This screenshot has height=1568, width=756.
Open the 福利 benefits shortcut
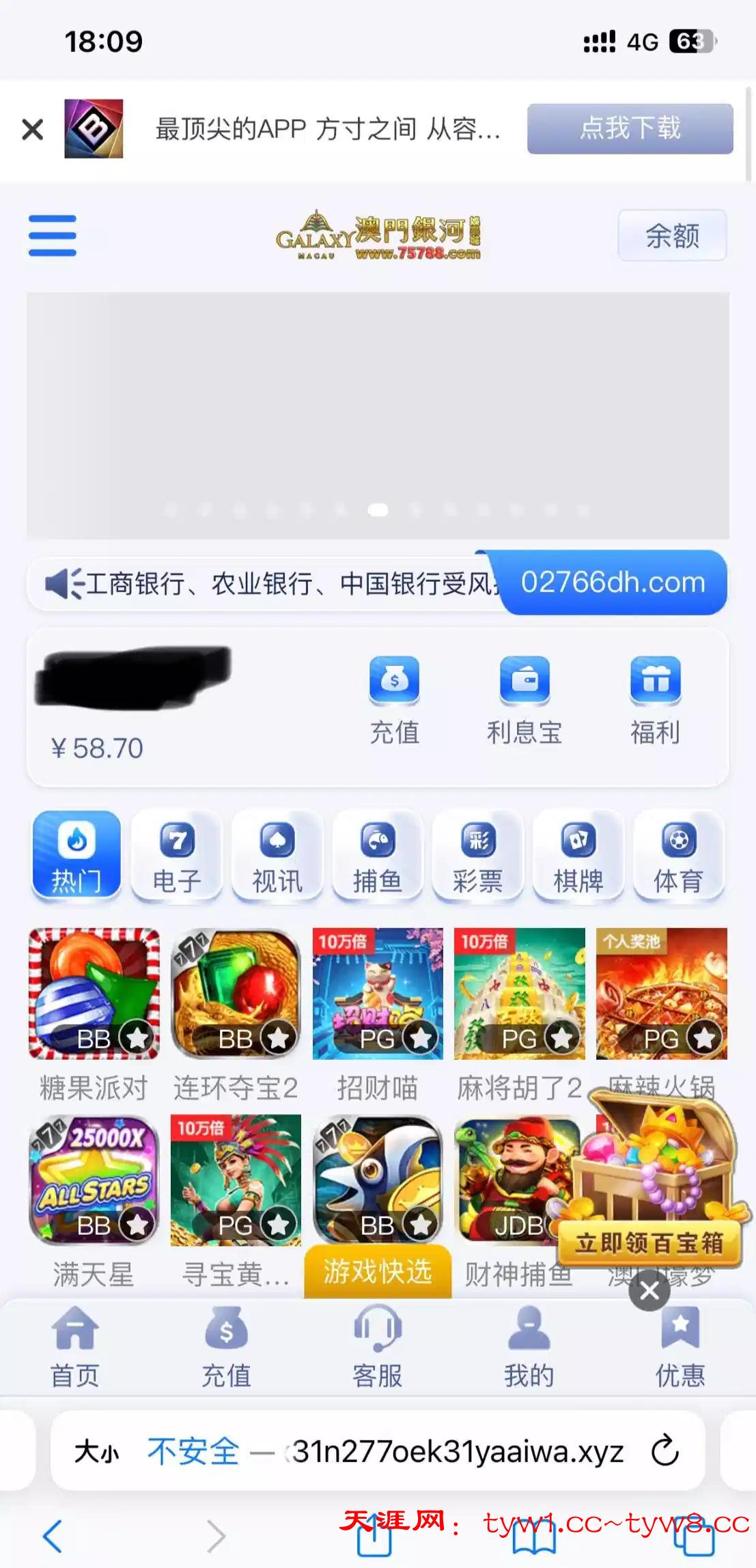[655, 700]
